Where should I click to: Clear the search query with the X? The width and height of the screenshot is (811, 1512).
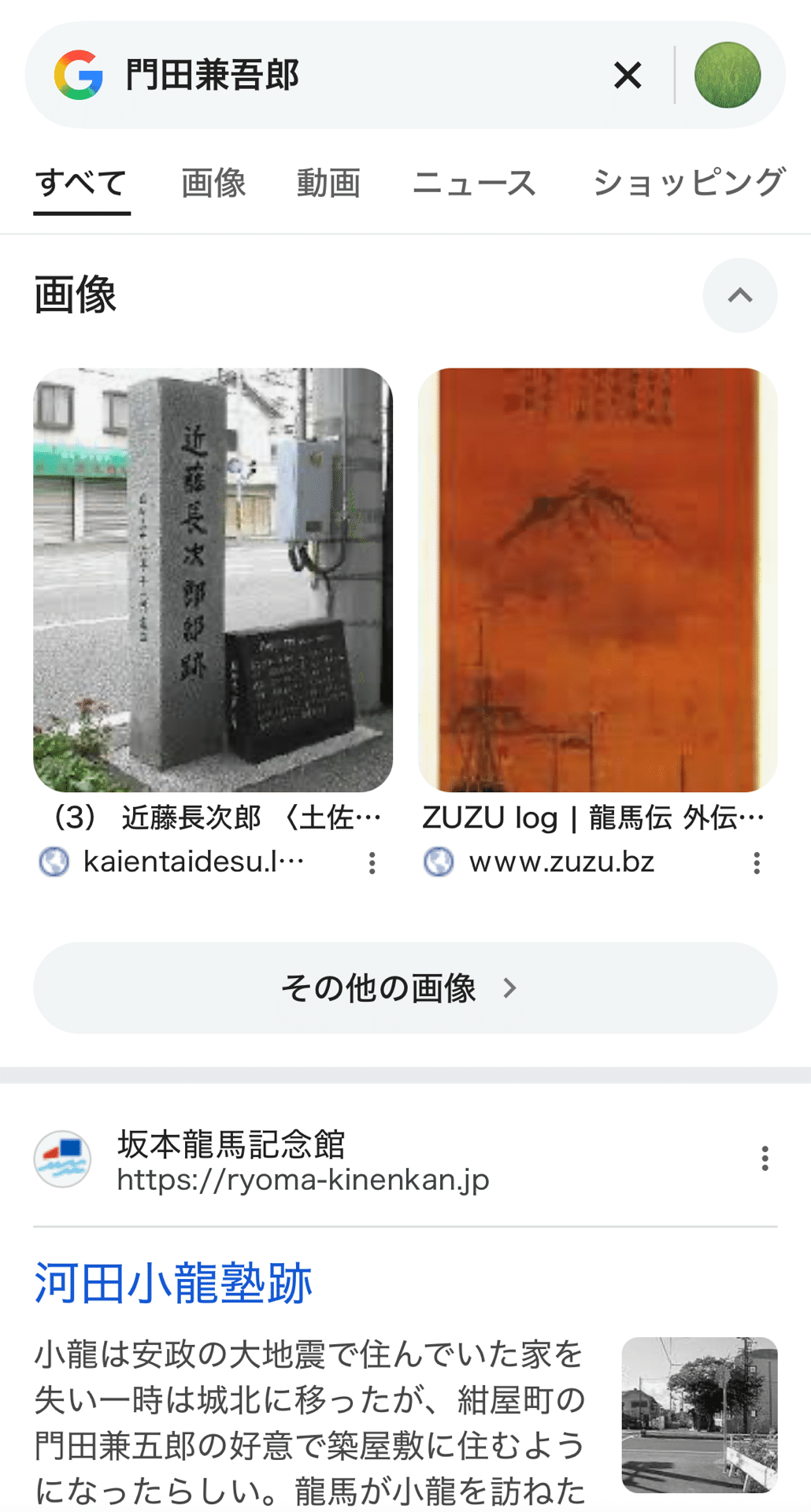tap(628, 76)
